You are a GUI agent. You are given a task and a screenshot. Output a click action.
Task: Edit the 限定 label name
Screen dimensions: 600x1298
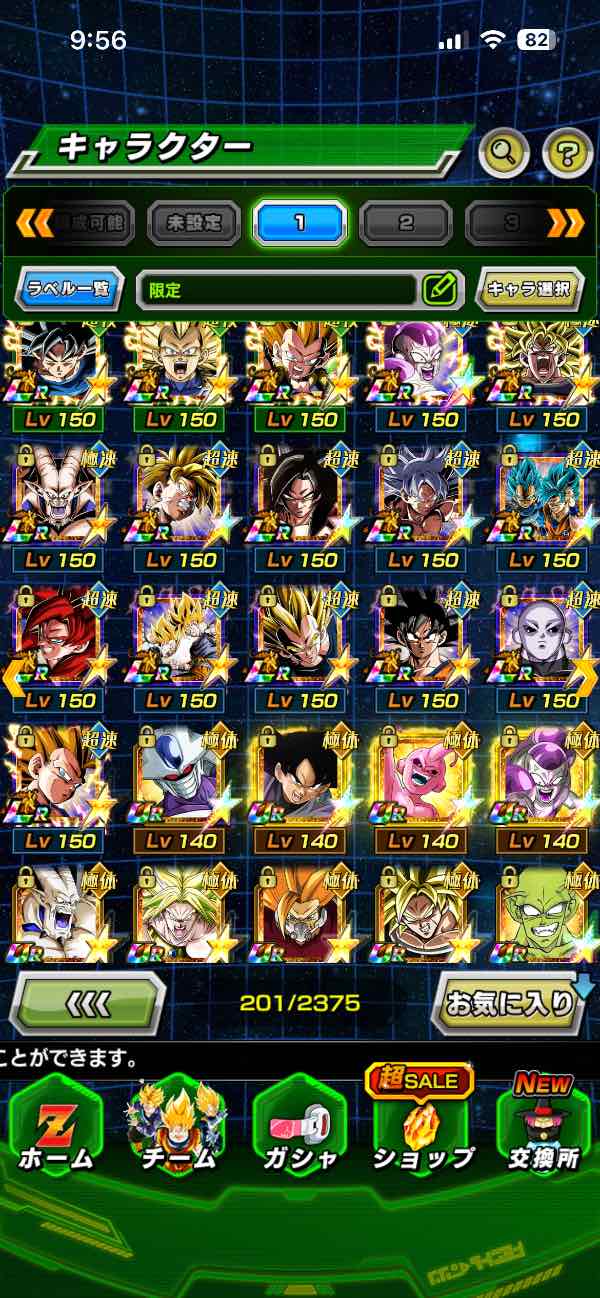click(439, 290)
